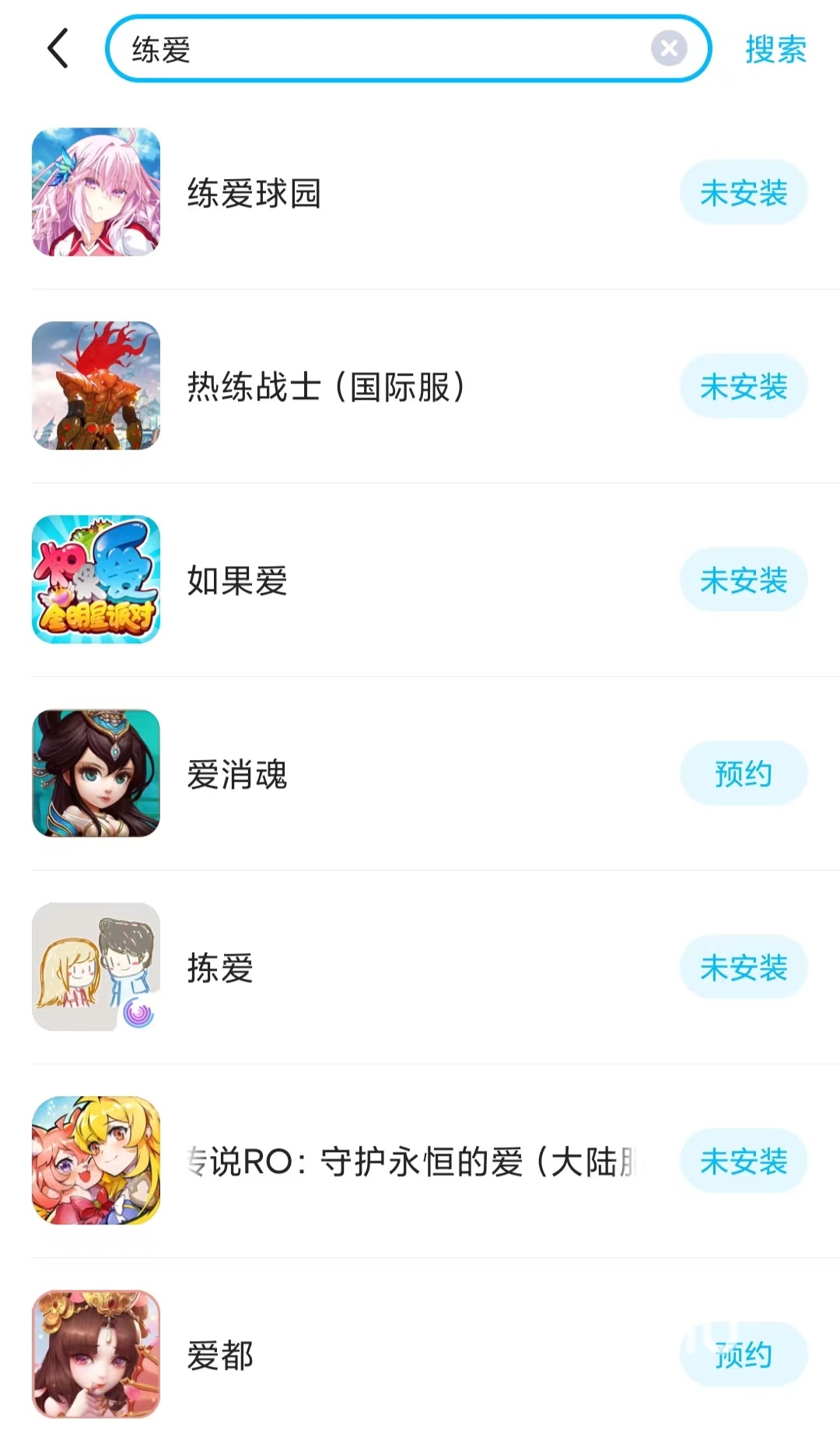Tap 未安装 next to 守护永恒的爱

(744, 1161)
